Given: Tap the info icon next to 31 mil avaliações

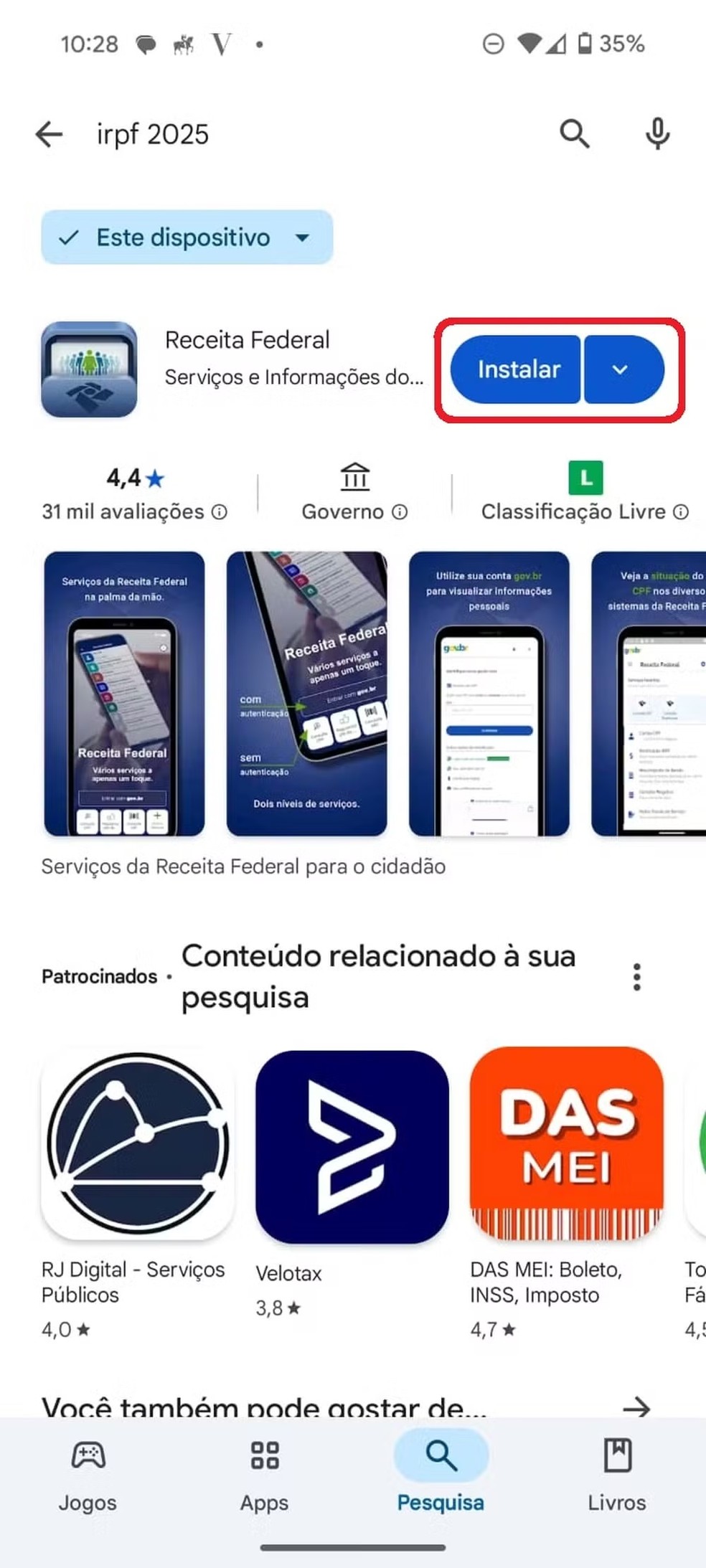Looking at the screenshot, I should click(x=219, y=511).
